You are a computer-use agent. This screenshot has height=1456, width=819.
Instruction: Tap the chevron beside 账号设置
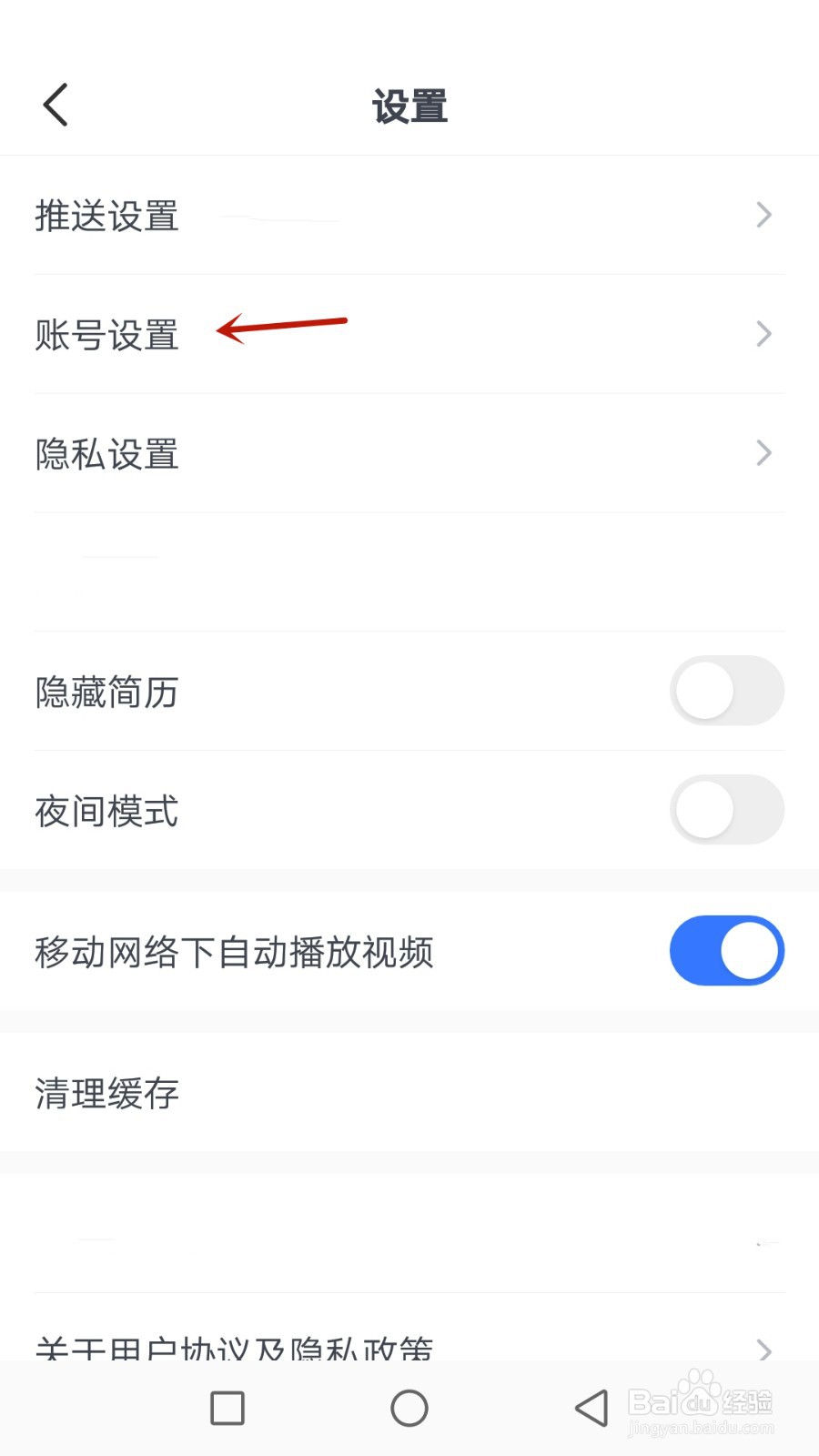point(763,334)
